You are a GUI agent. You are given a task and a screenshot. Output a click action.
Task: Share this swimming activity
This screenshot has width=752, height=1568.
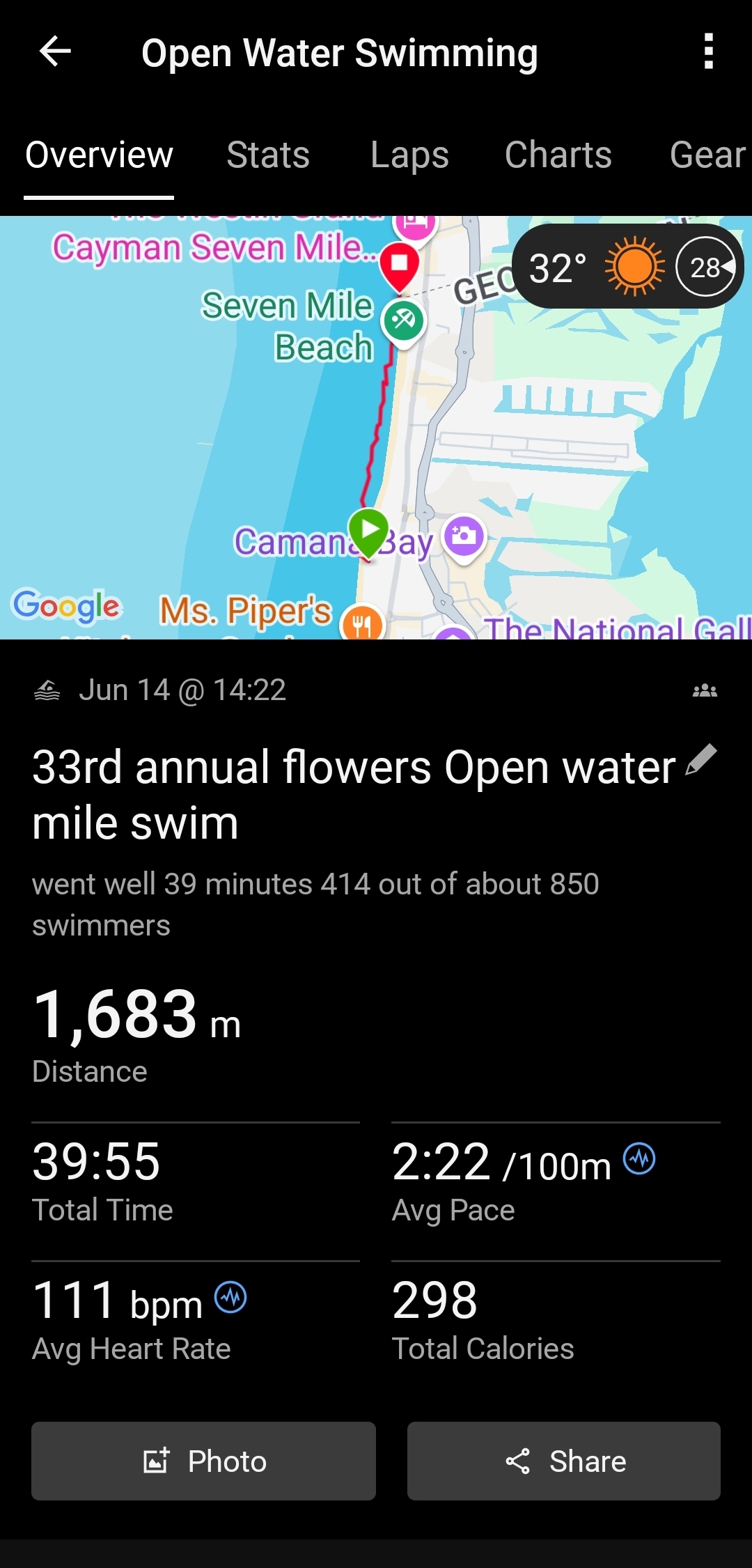pyautogui.click(x=563, y=1461)
